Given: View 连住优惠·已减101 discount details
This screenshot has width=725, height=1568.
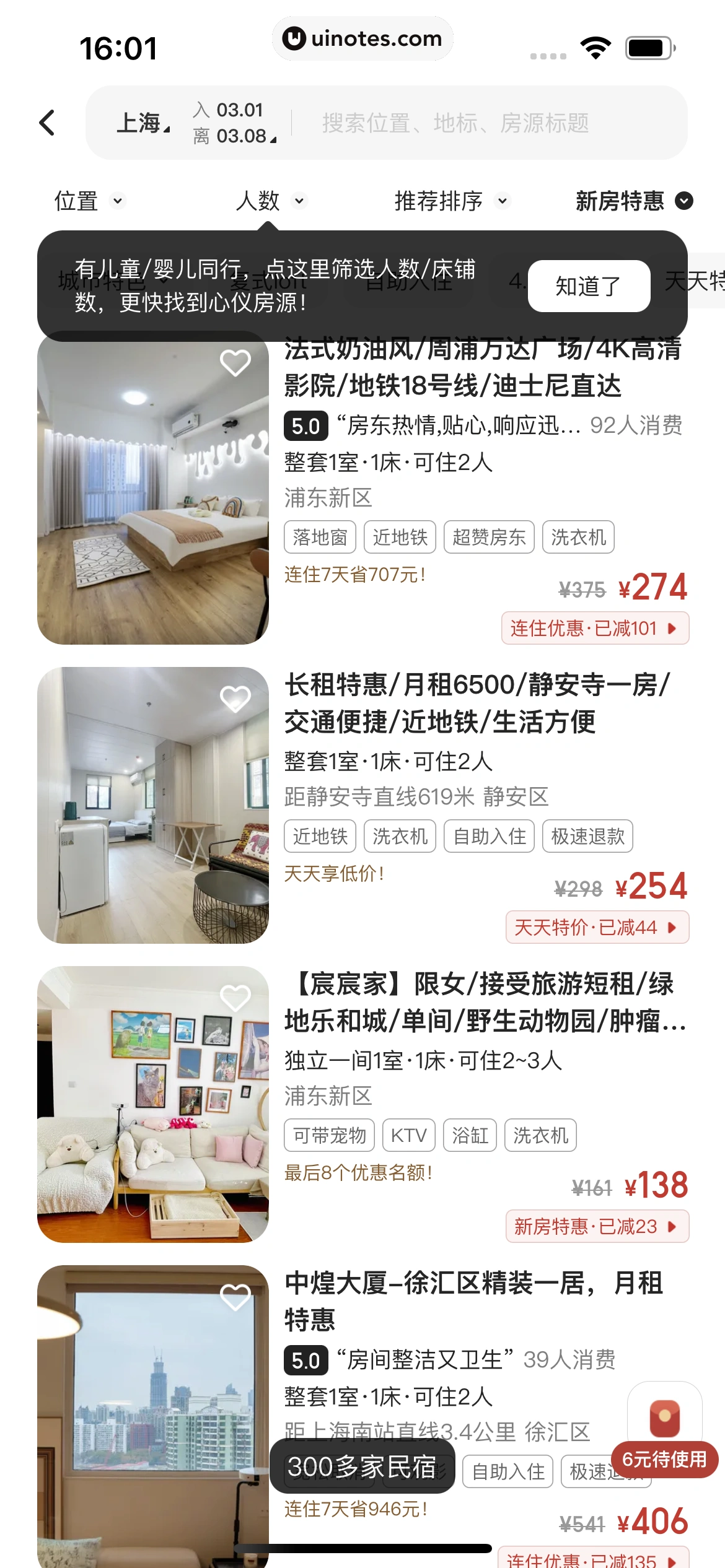Looking at the screenshot, I should 595,628.
